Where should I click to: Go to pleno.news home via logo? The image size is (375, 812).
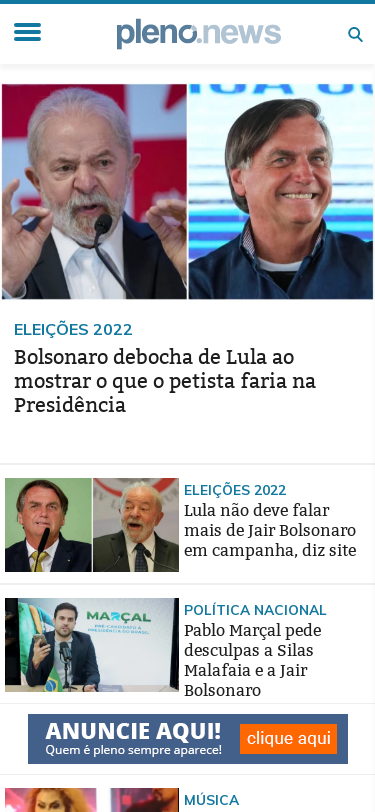tap(198, 34)
